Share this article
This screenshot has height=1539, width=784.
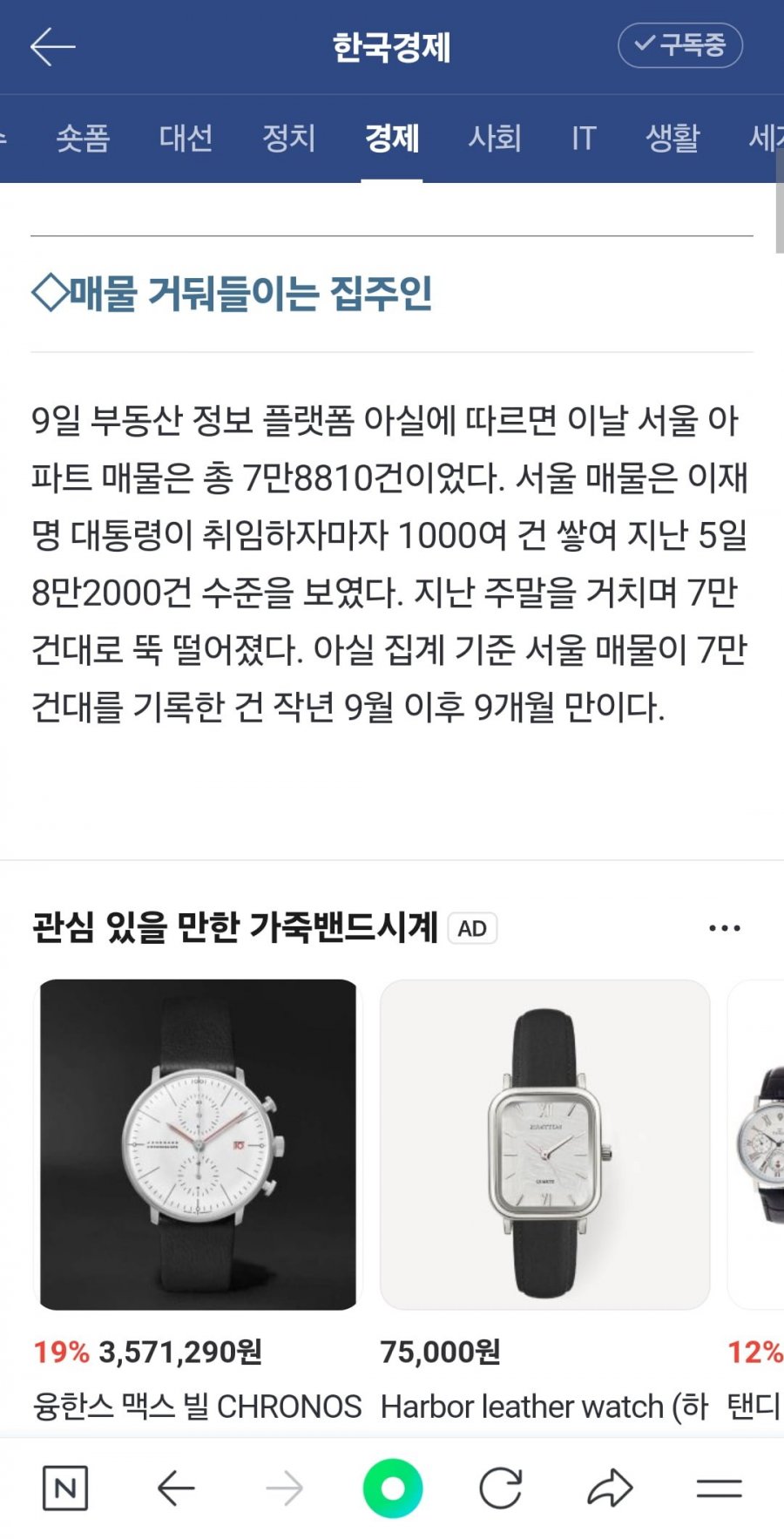point(610,1488)
